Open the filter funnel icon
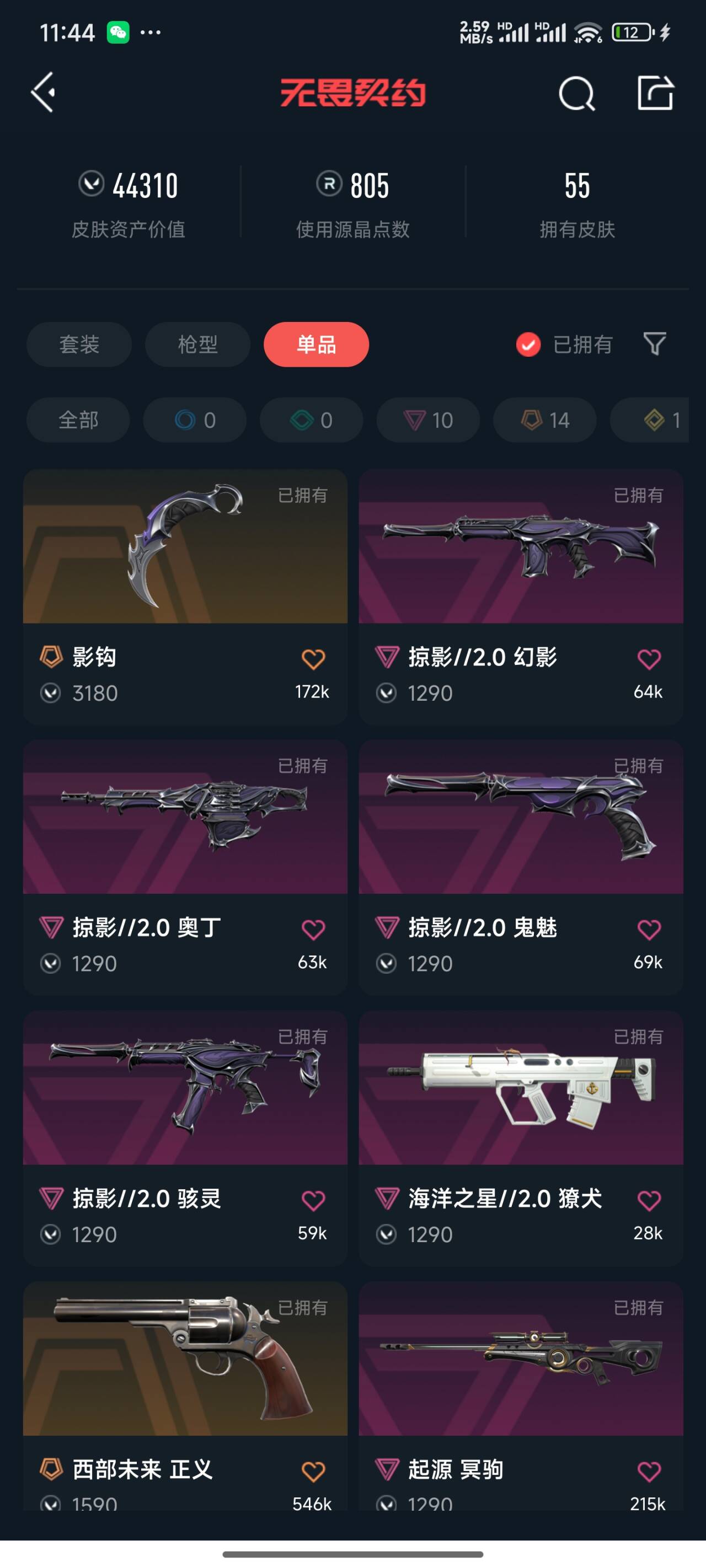 [655, 345]
